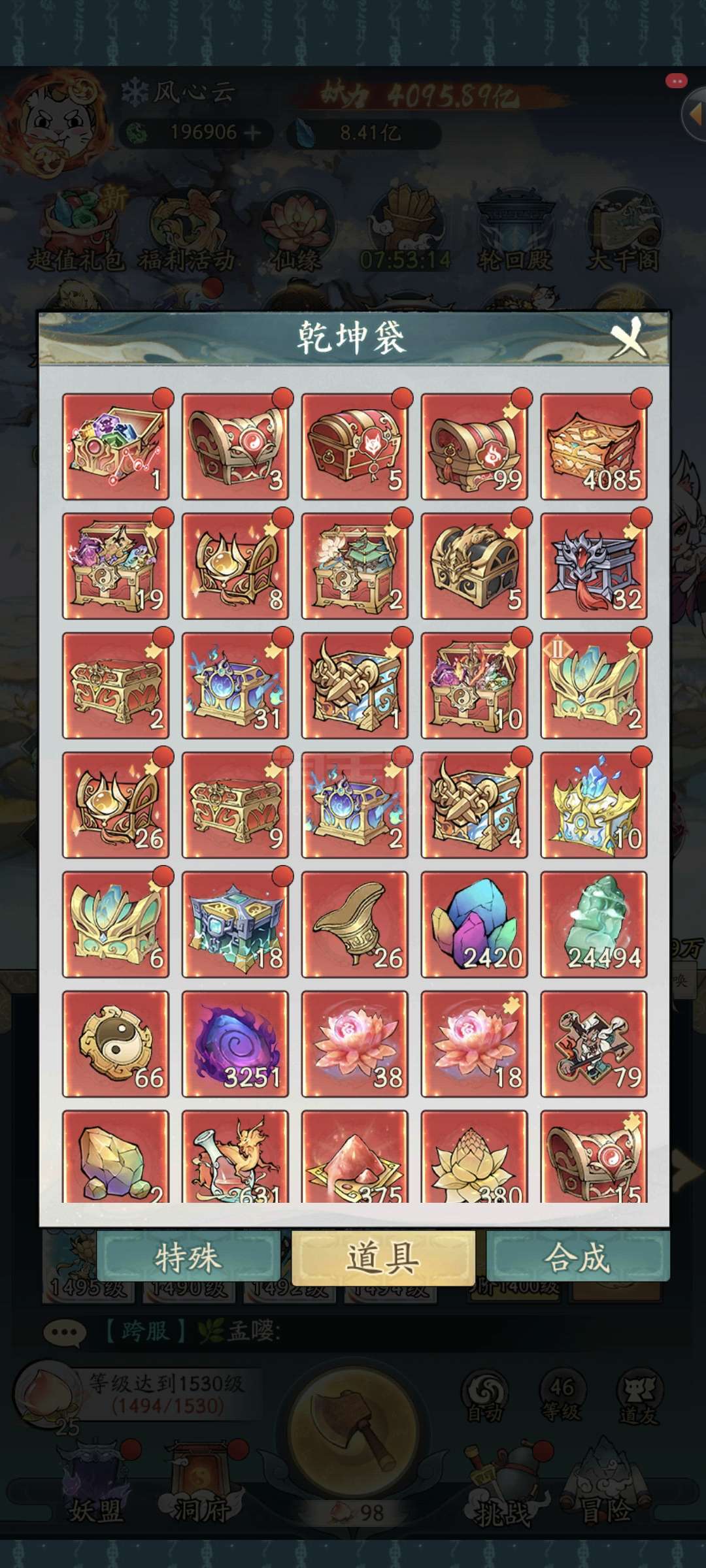Open the yin-yang token with quantity 66
The width and height of the screenshot is (706, 1568).
116,1044
